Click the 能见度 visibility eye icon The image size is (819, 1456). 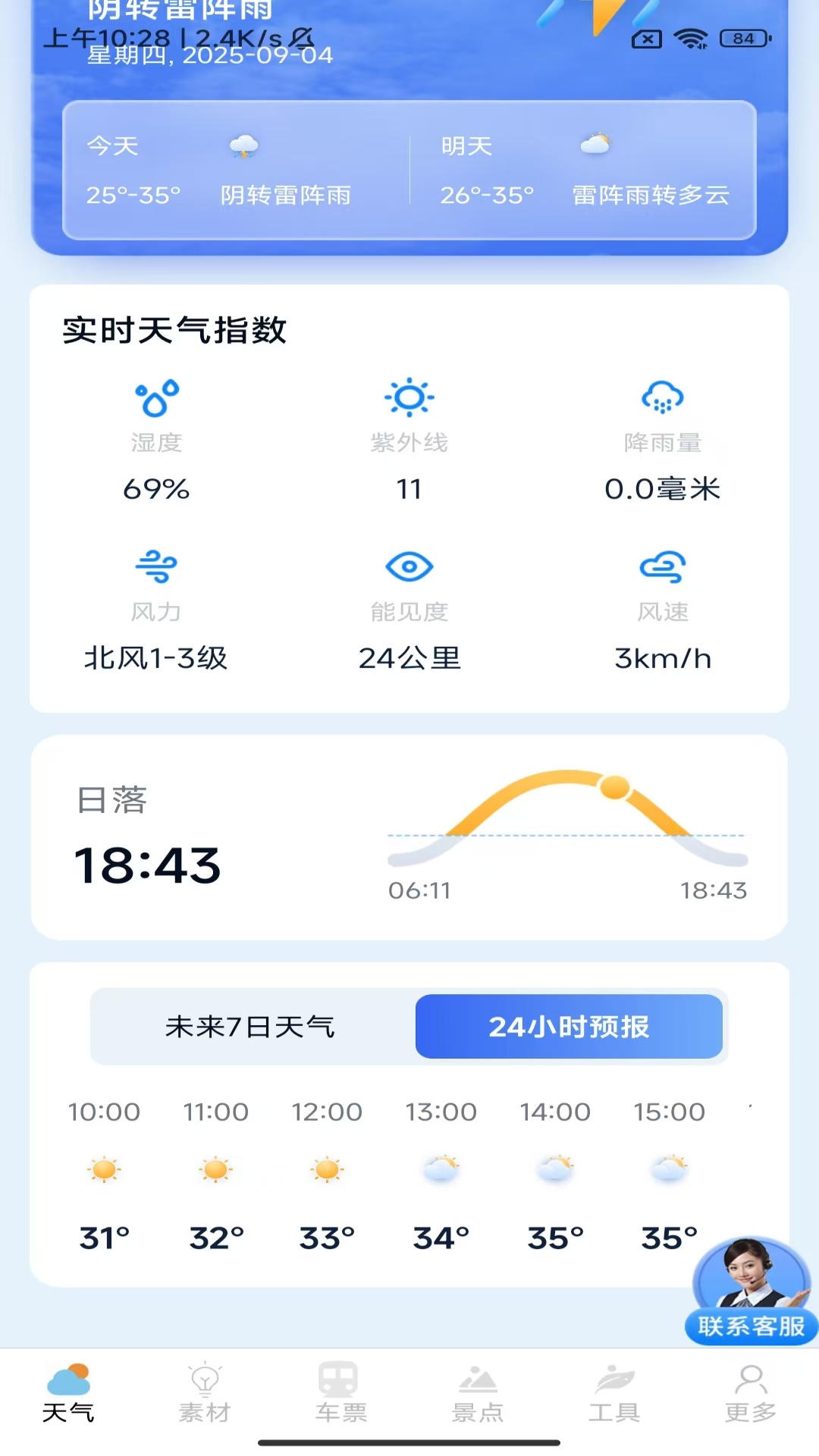(x=409, y=566)
